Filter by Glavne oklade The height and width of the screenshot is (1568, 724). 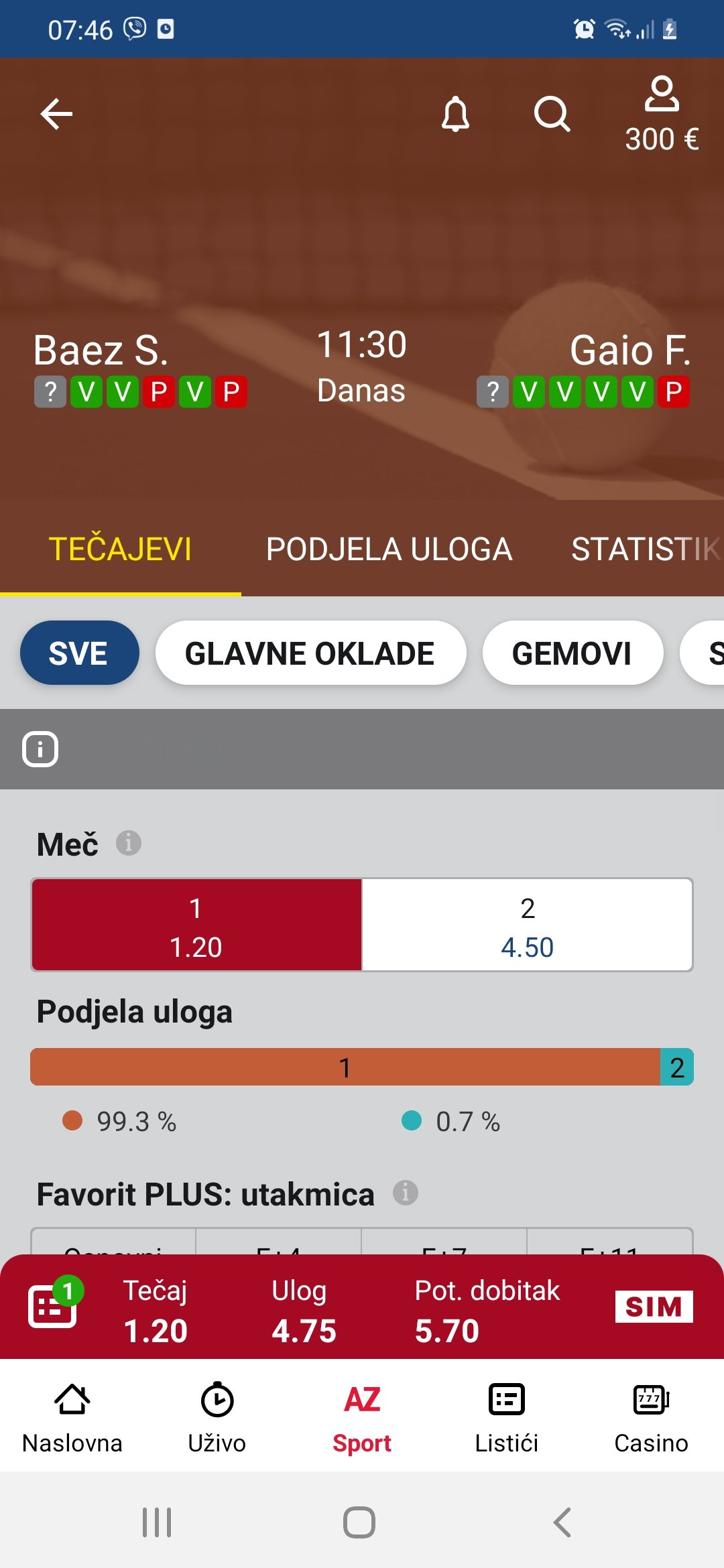(x=310, y=653)
